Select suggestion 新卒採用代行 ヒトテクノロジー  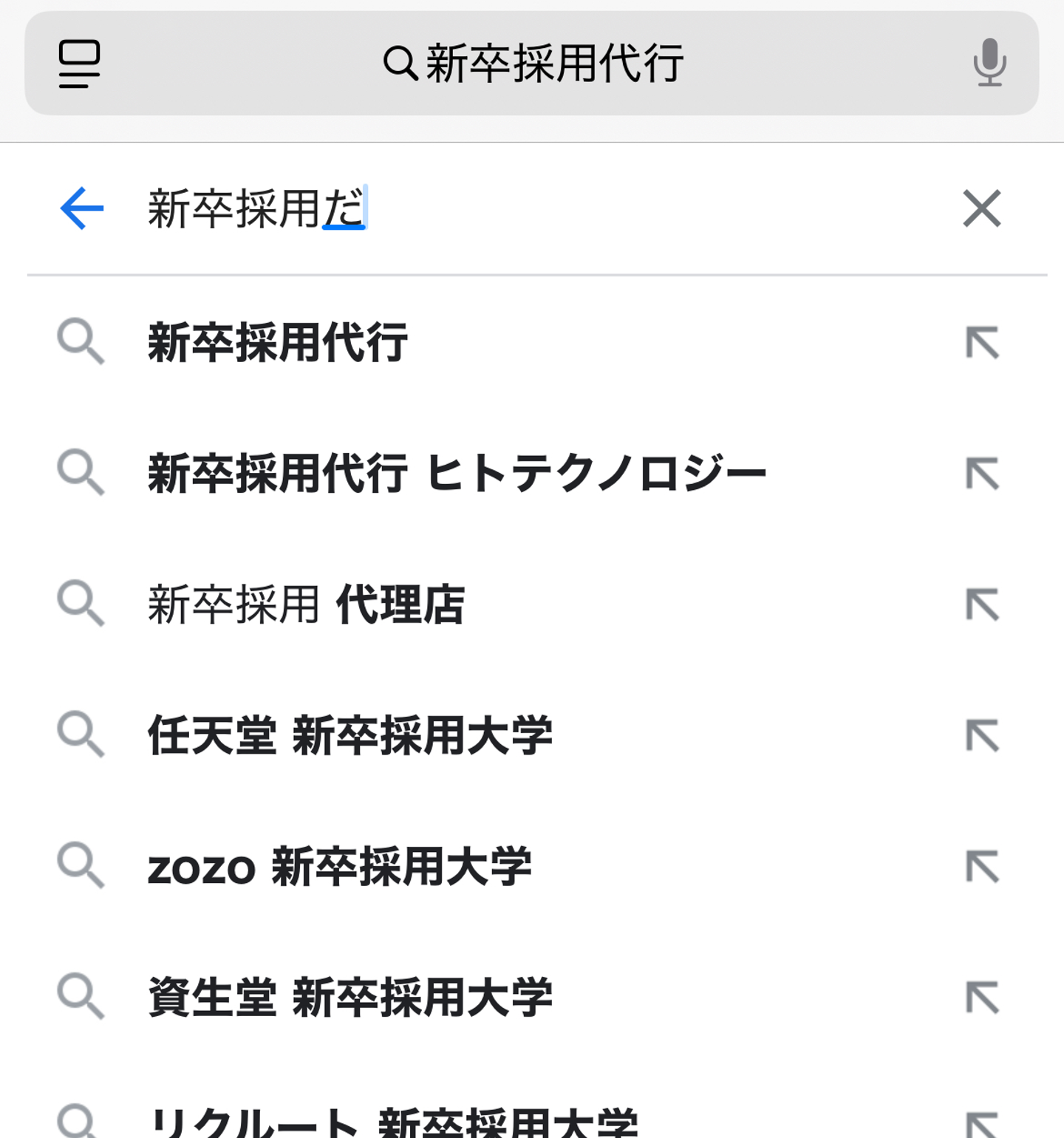coord(457,474)
